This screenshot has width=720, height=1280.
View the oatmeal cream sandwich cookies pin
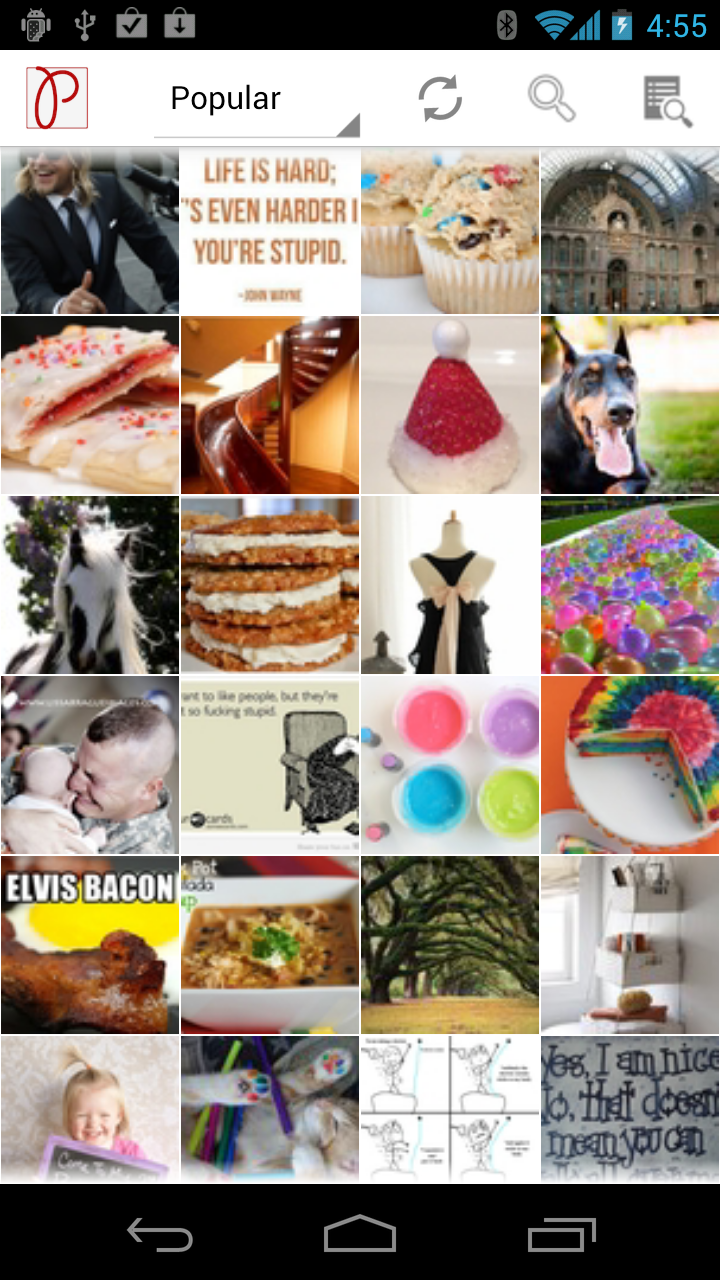pos(270,585)
